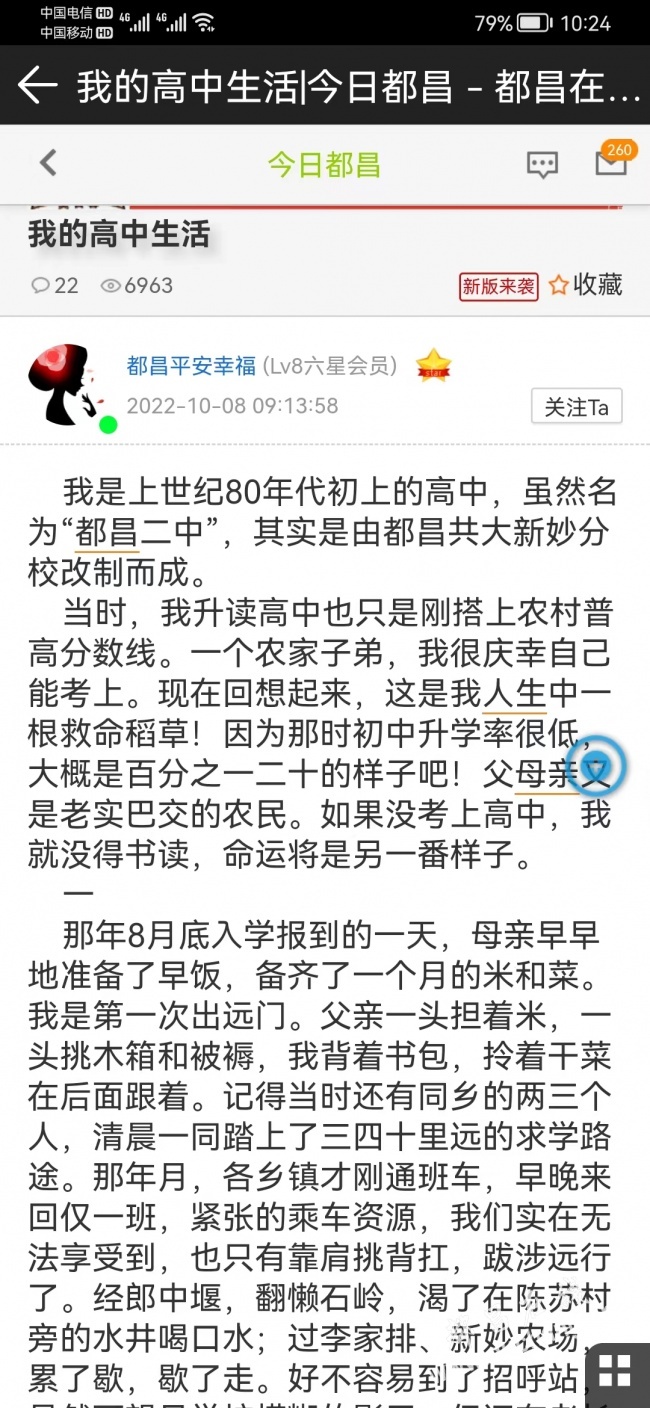Viewport: 650px width, 1408px height.
Task: Go back using the forum chevron
Action: (48, 163)
